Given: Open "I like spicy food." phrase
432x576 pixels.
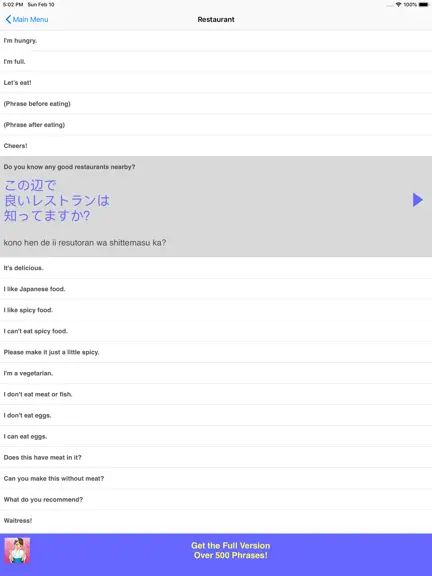Looking at the screenshot, I should tap(216, 310).
